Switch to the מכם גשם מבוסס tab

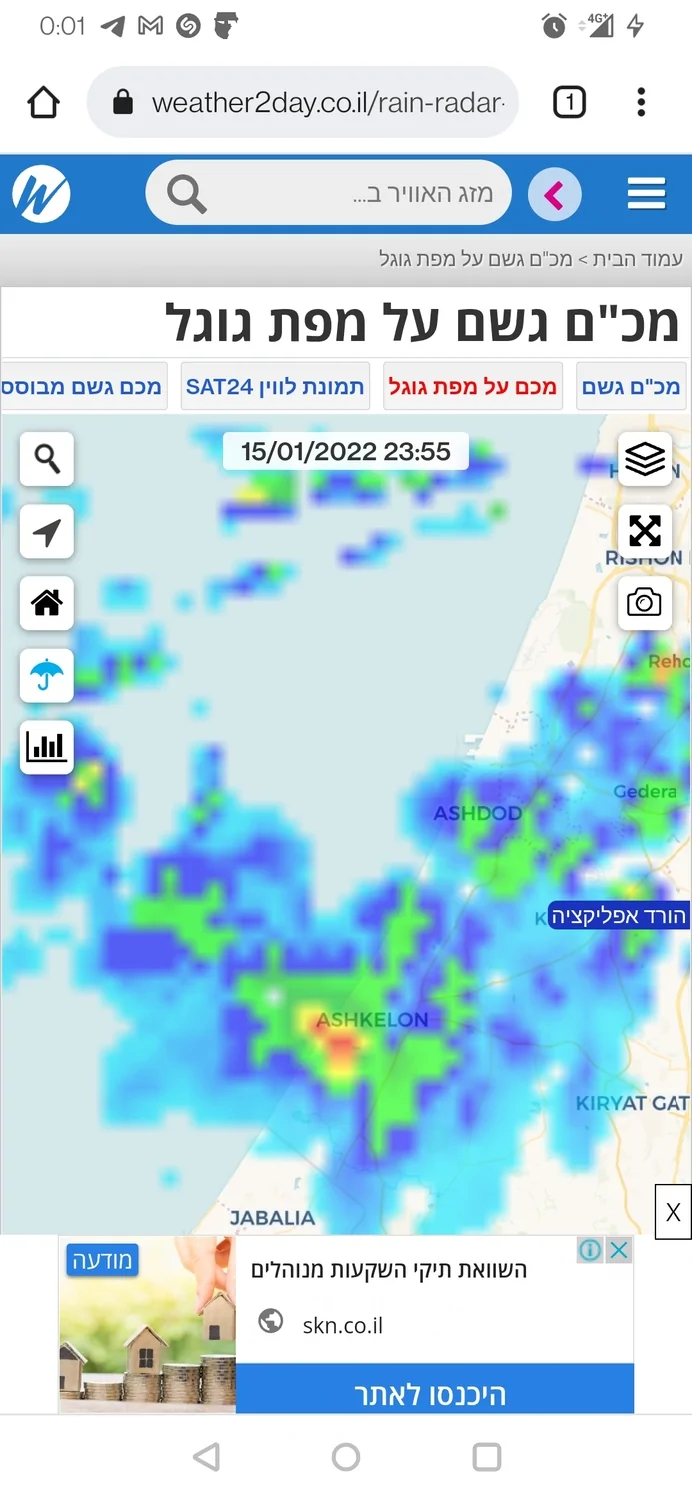point(83,387)
